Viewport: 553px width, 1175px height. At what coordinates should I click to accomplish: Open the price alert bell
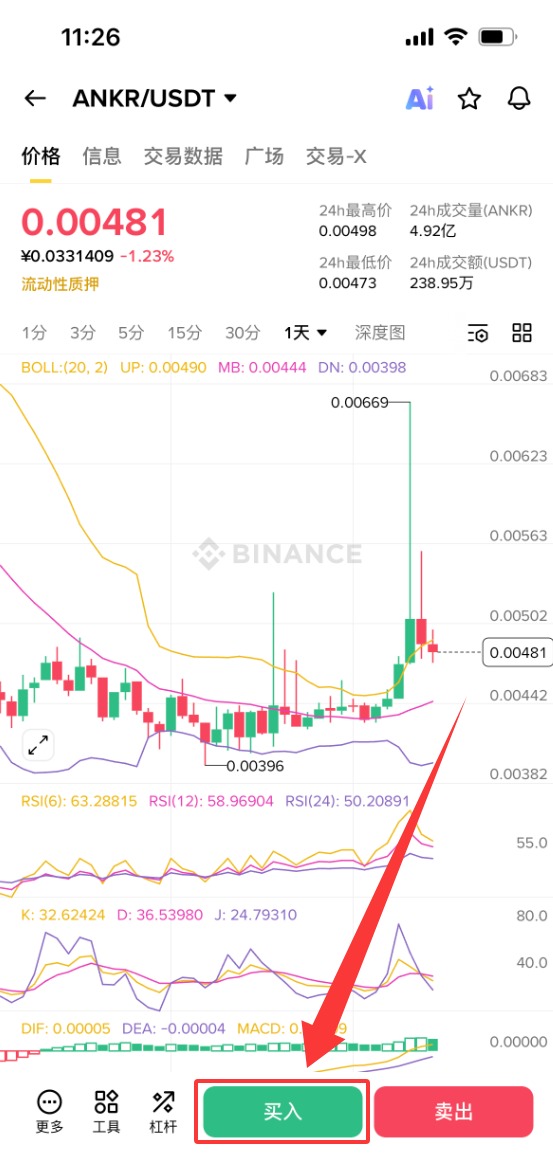click(x=519, y=98)
